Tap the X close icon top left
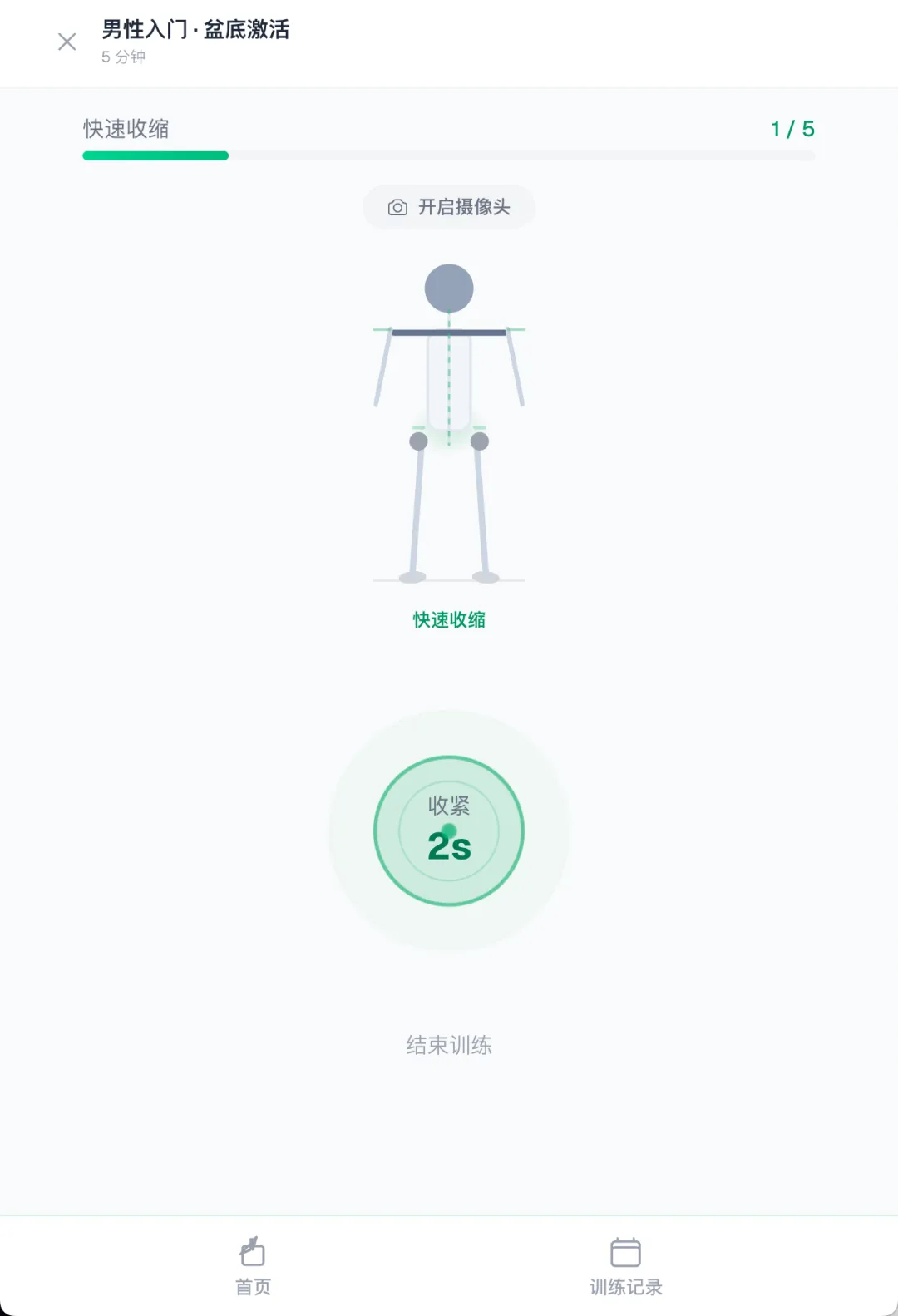Screen dimensions: 898x1316 tap(67, 42)
